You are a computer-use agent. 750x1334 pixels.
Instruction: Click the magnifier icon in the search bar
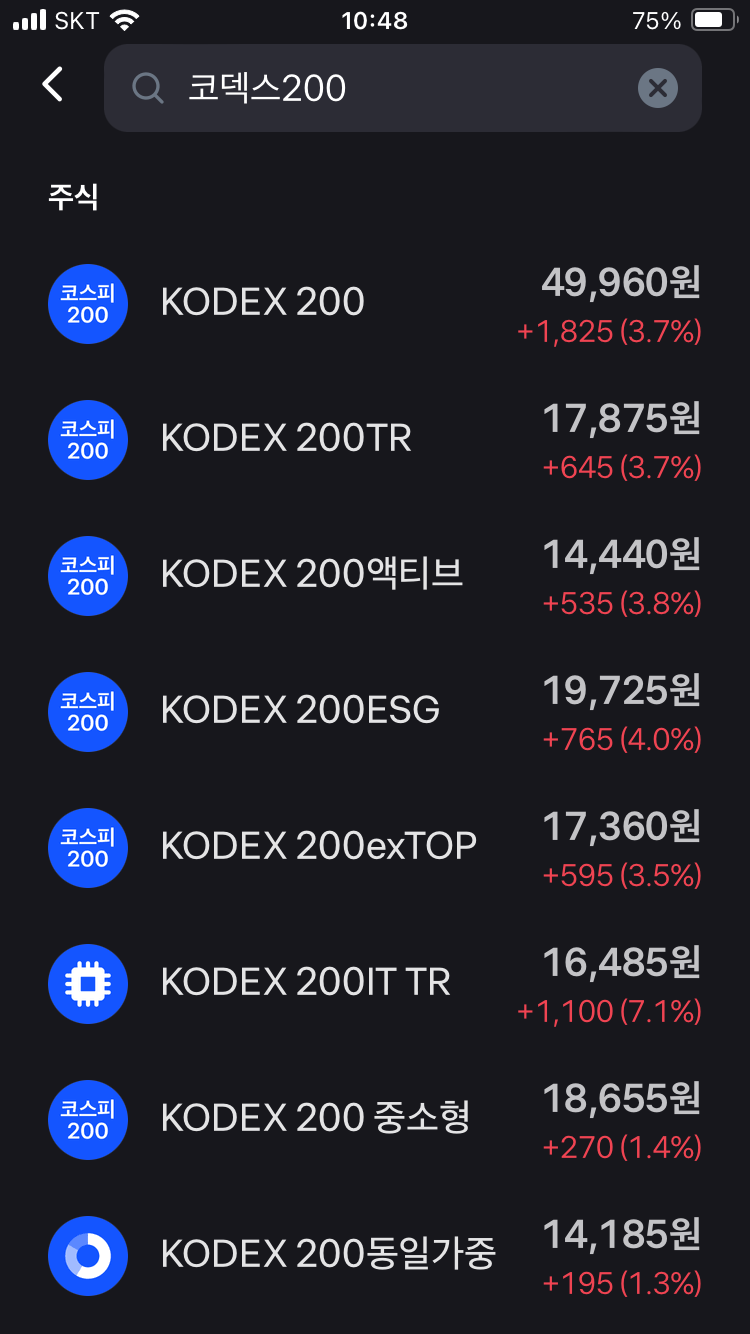pos(148,88)
